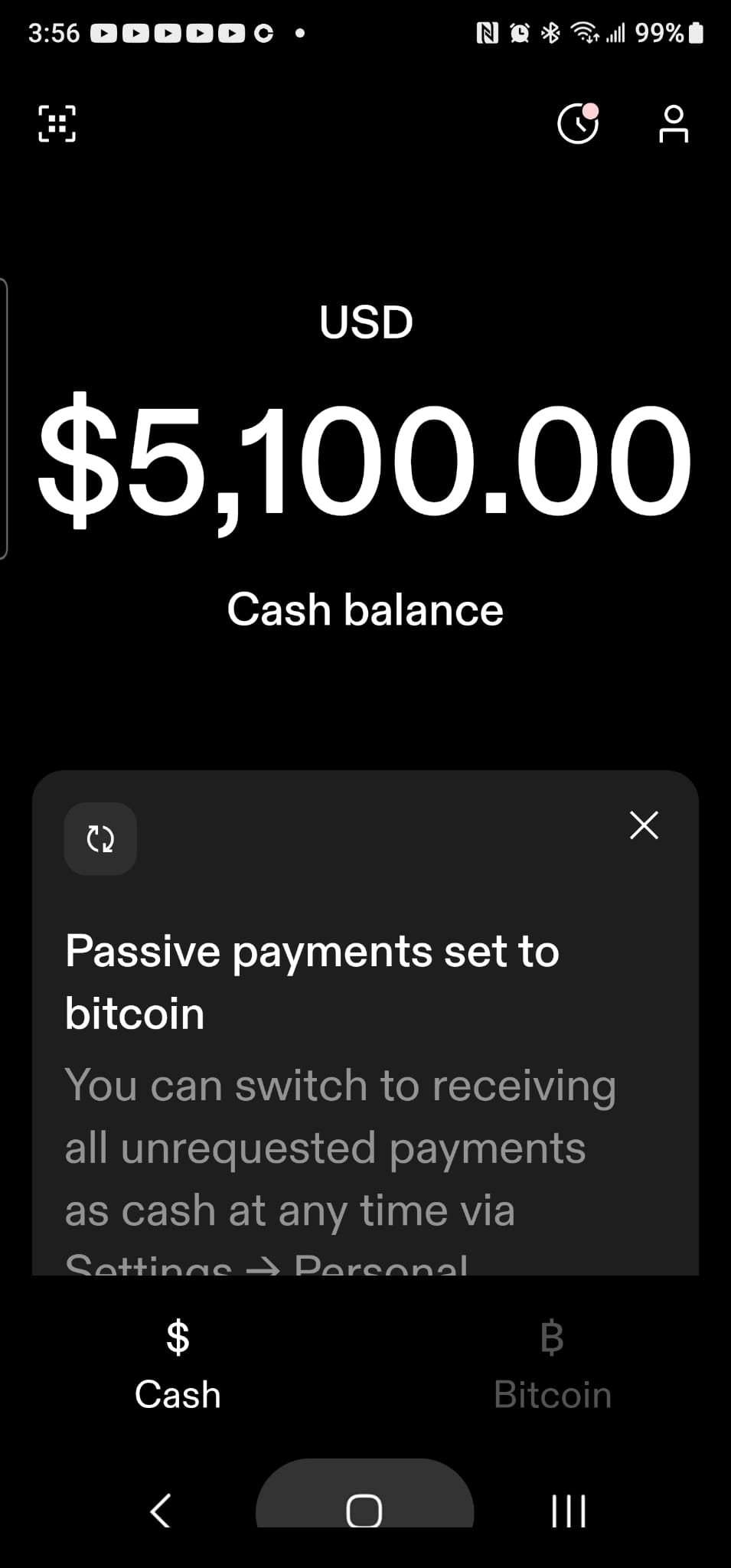Tap the thin scroll indicator on the left edge
The width and height of the screenshot is (731, 1568).
coord(5,417)
